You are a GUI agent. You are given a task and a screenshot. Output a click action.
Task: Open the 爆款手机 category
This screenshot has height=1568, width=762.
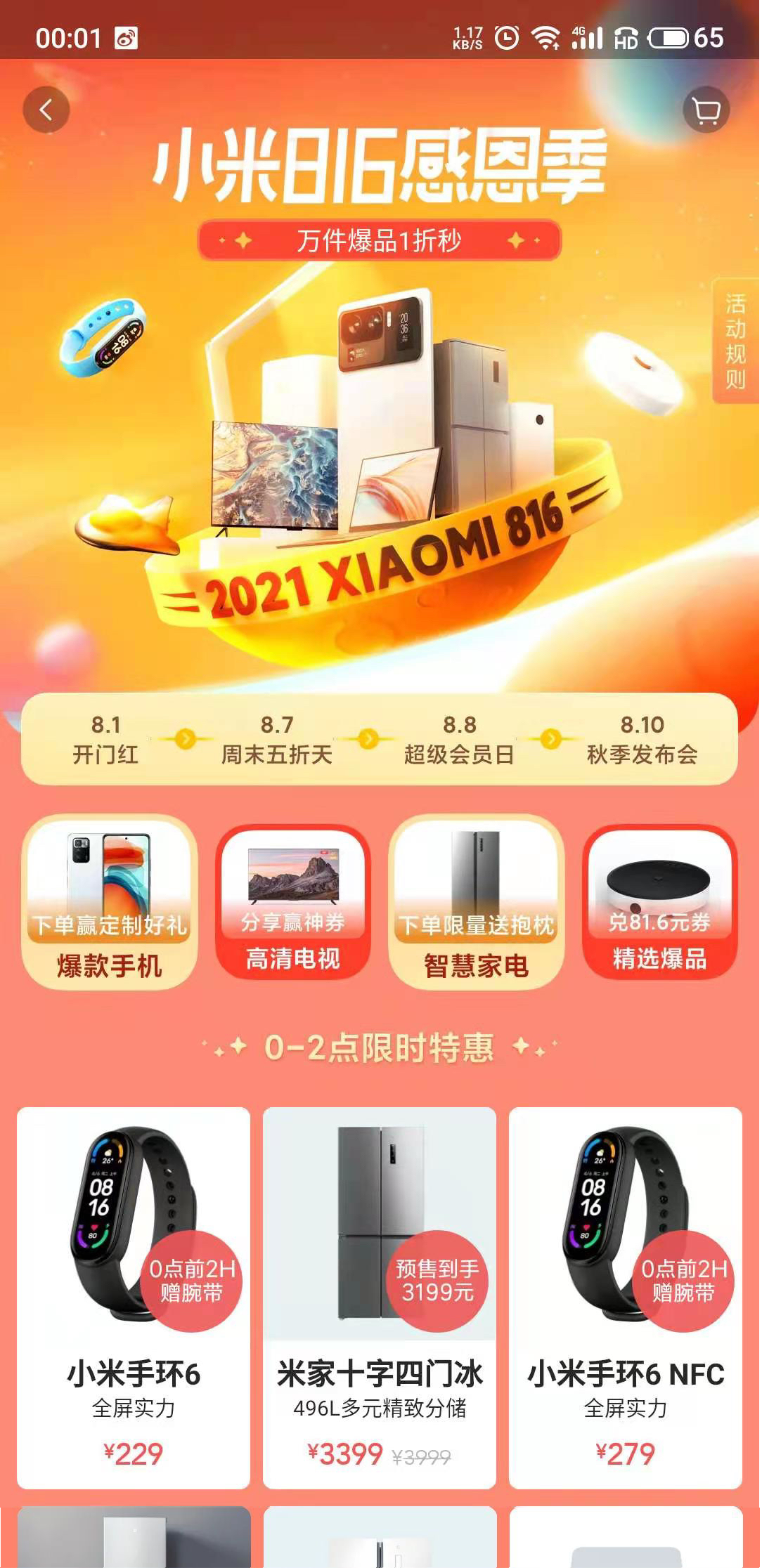point(110,902)
